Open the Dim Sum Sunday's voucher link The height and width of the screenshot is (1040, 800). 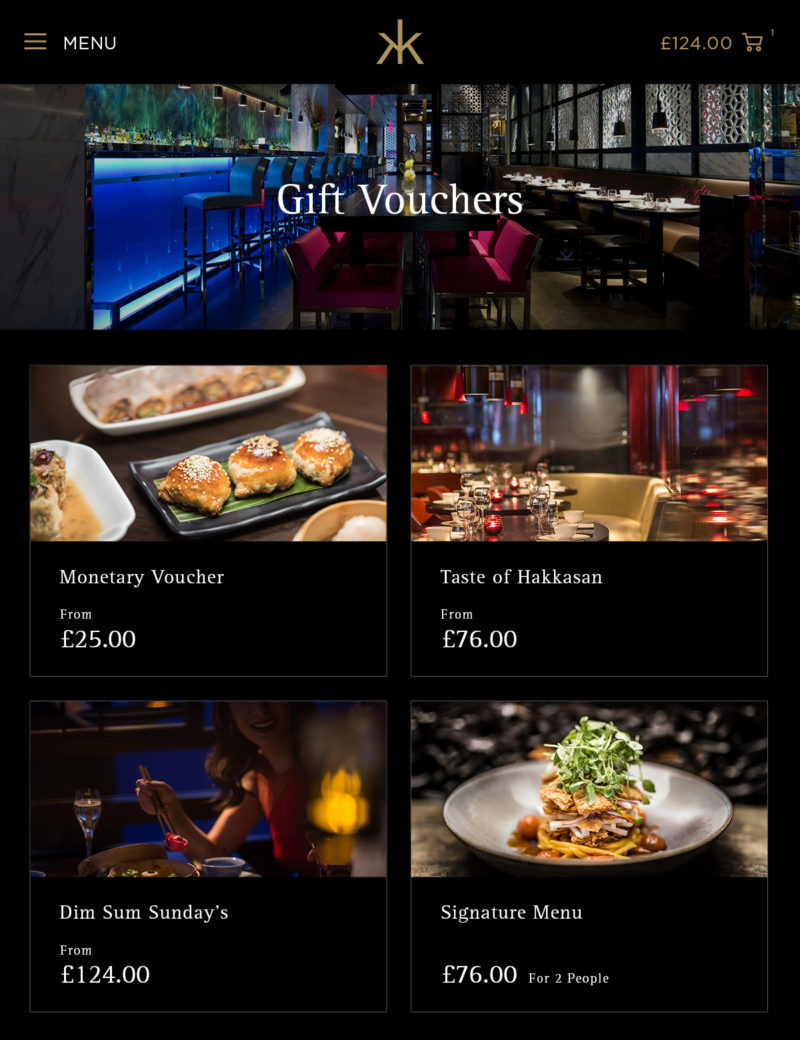(x=144, y=913)
